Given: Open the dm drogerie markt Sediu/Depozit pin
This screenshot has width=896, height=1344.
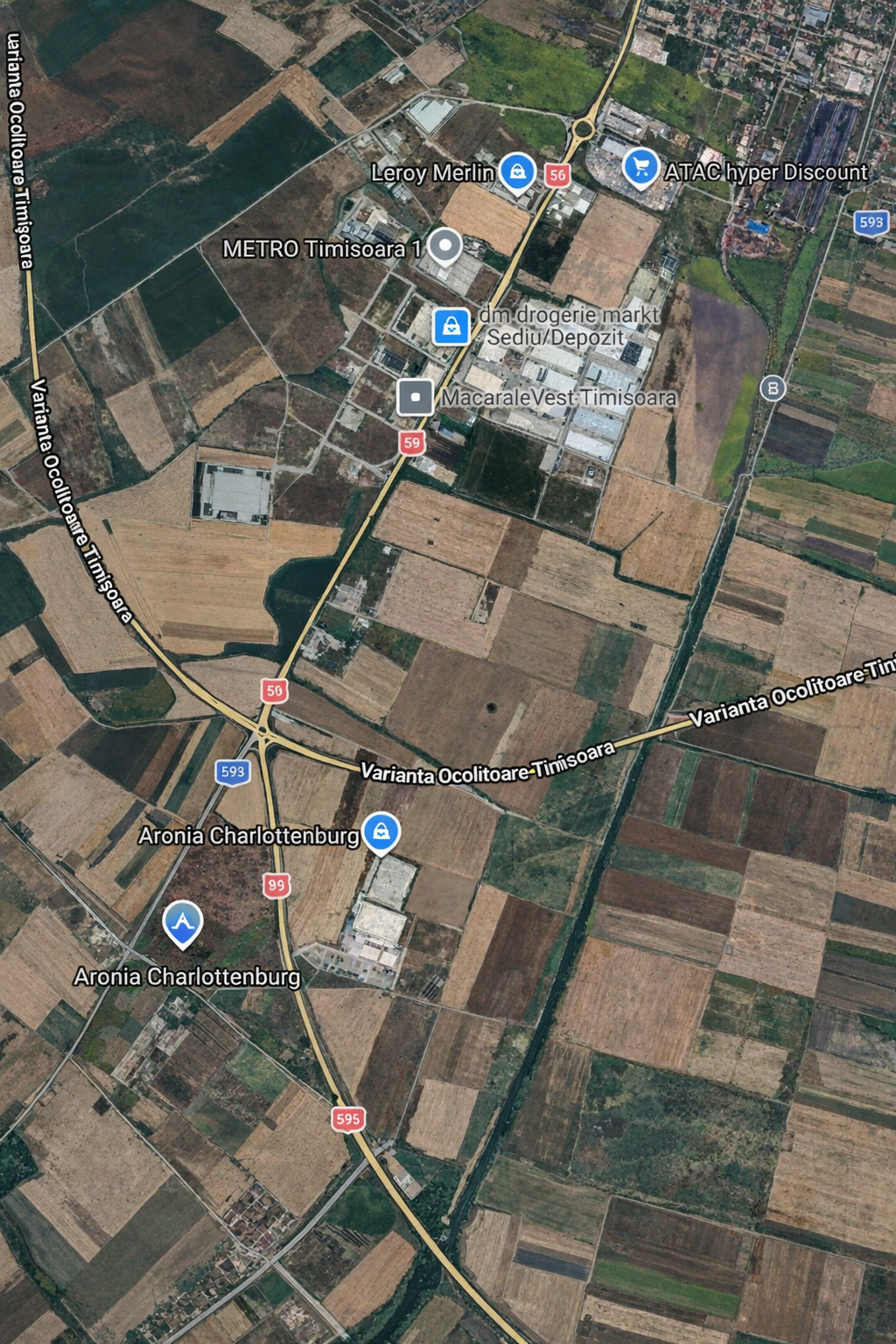Looking at the screenshot, I should click(451, 326).
